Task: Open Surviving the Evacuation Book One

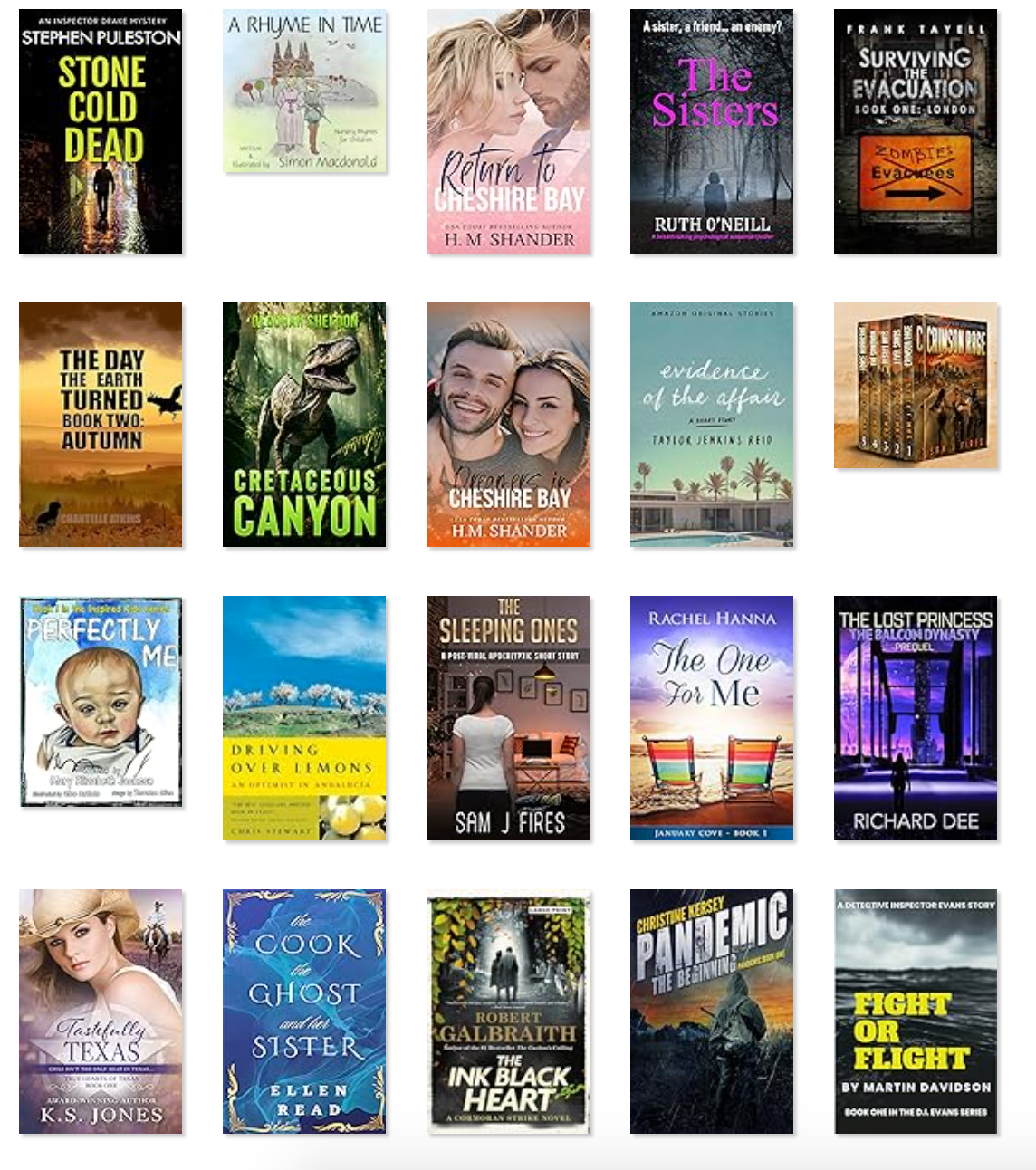Action: click(916, 131)
